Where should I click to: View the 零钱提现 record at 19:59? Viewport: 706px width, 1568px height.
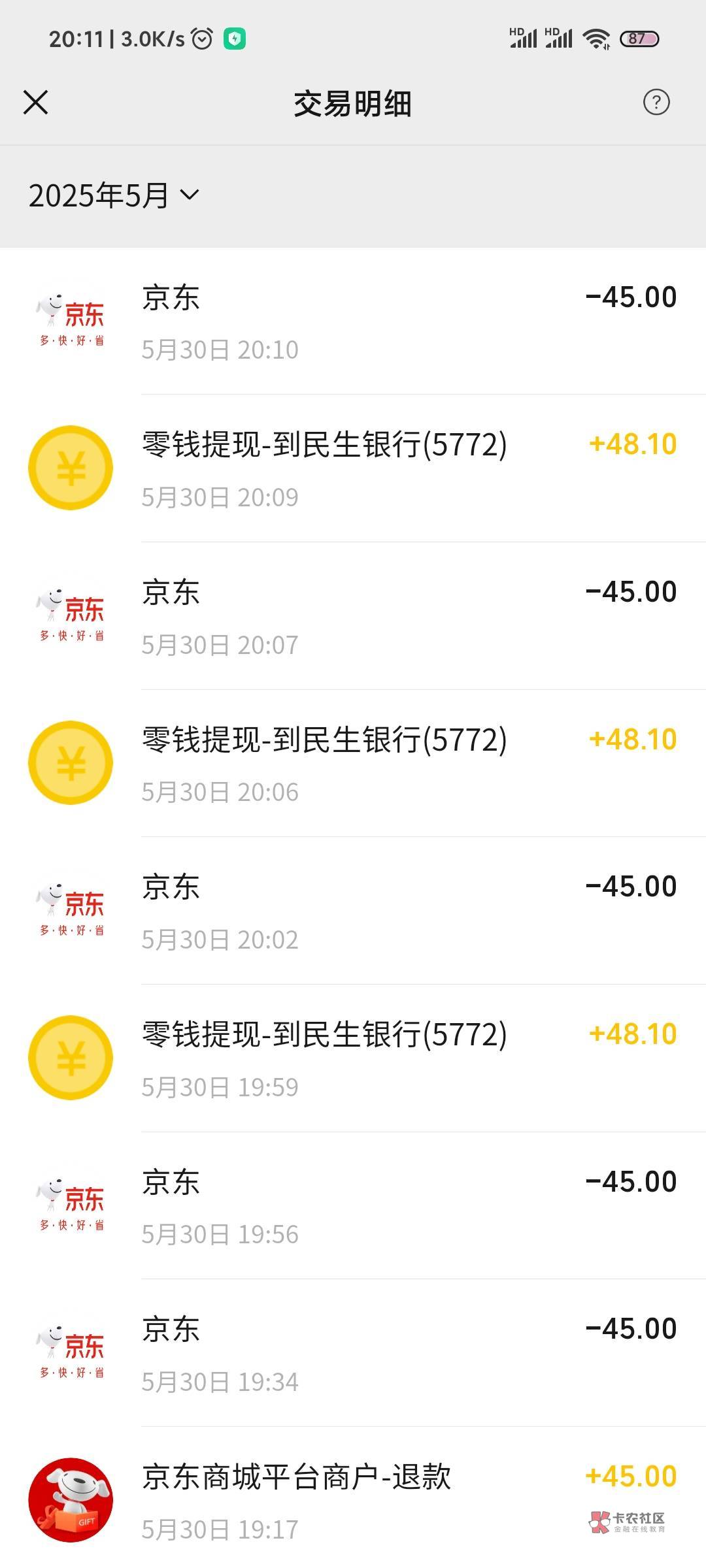click(x=353, y=1058)
